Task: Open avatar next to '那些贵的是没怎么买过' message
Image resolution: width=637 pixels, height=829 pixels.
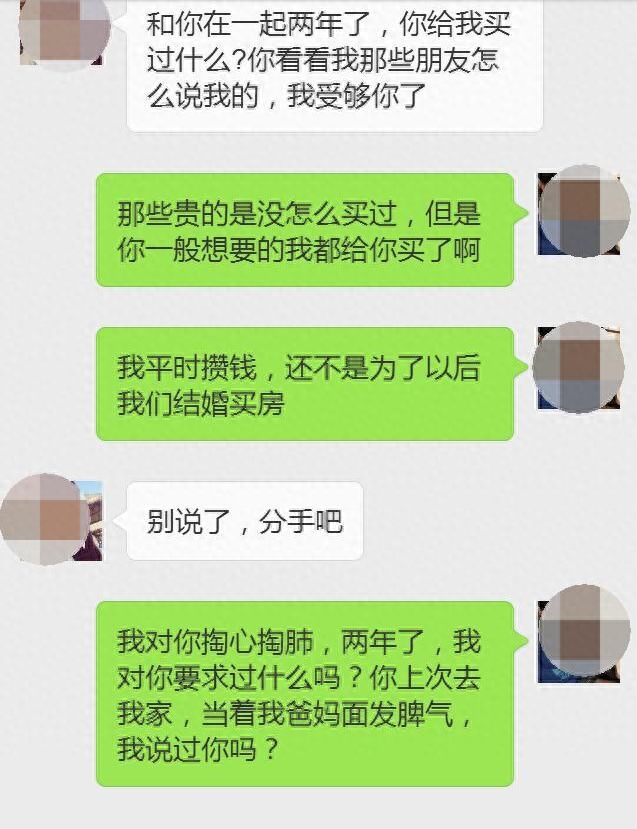Action: [583, 212]
